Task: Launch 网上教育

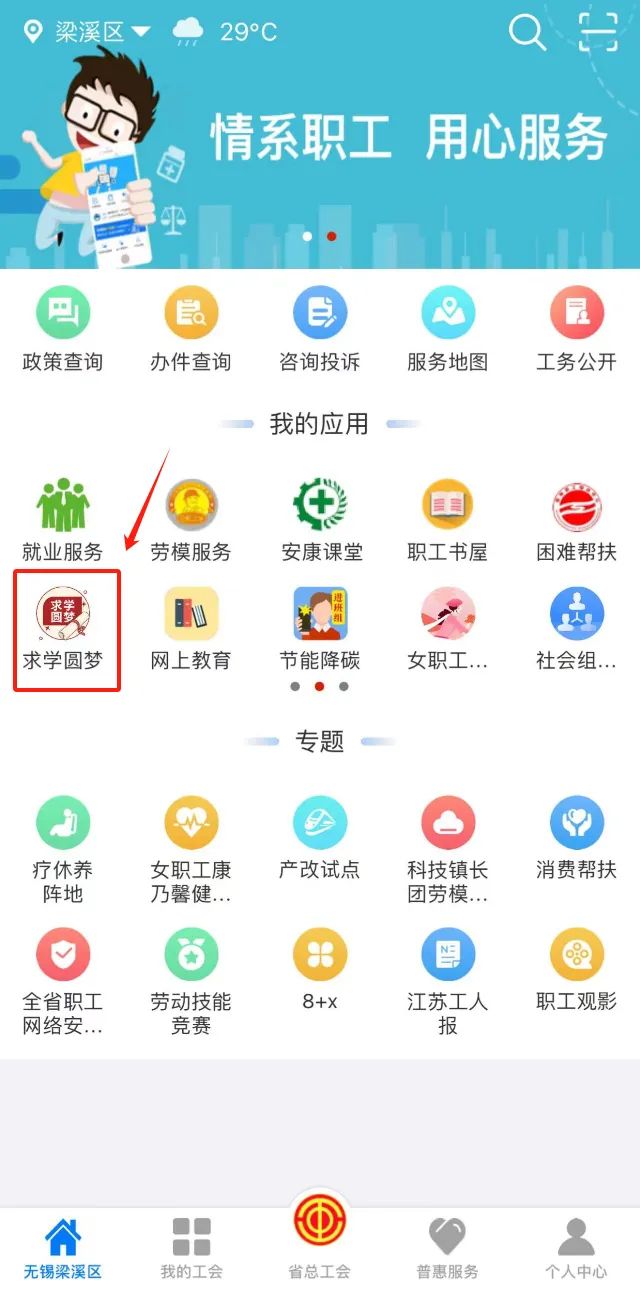Action: point(191,628)
